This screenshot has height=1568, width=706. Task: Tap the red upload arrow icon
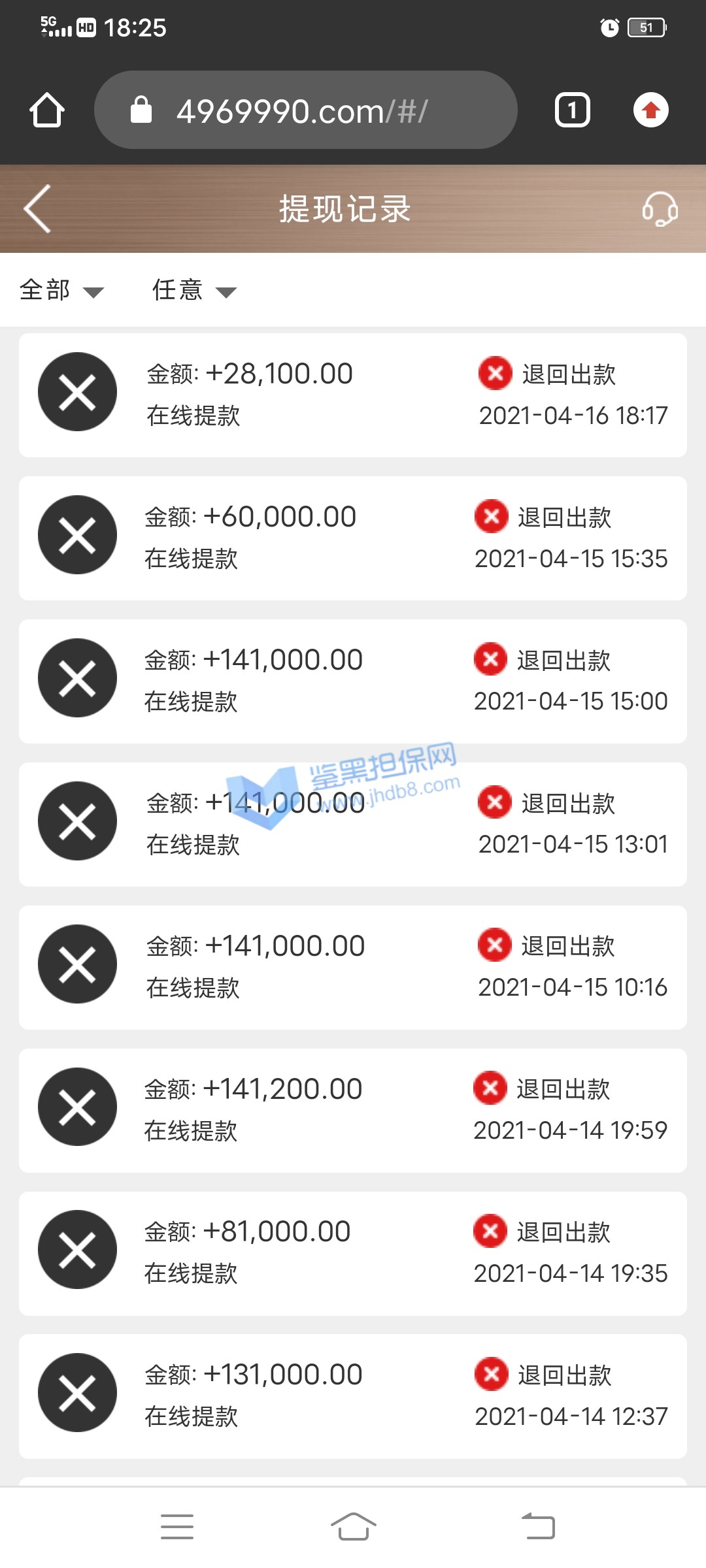tap(650, 110)
